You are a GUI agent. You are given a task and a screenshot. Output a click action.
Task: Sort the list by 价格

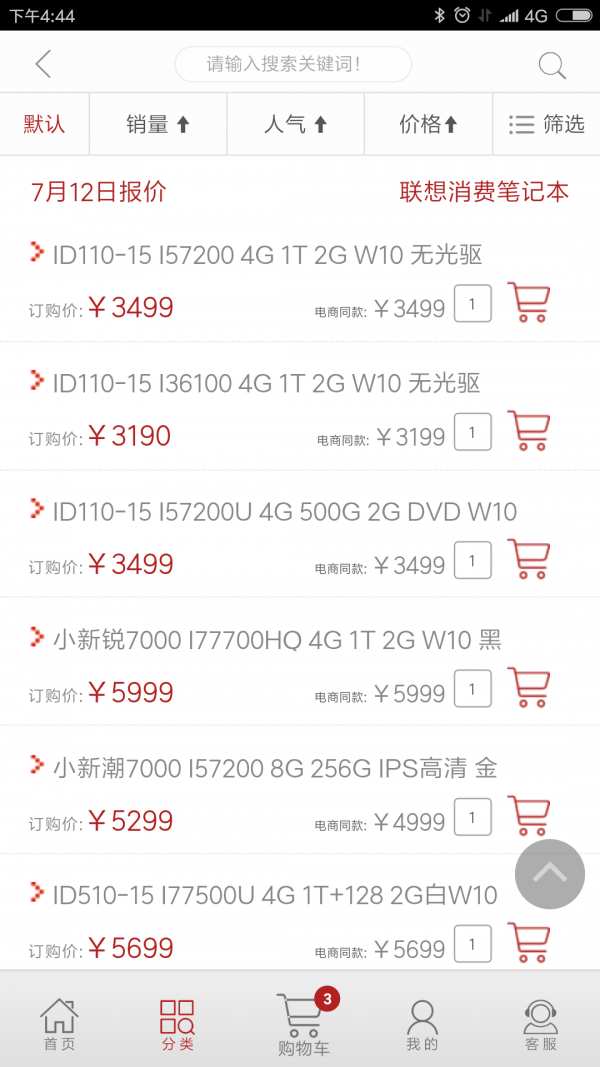pyautogui.click(x=428, y=124)
